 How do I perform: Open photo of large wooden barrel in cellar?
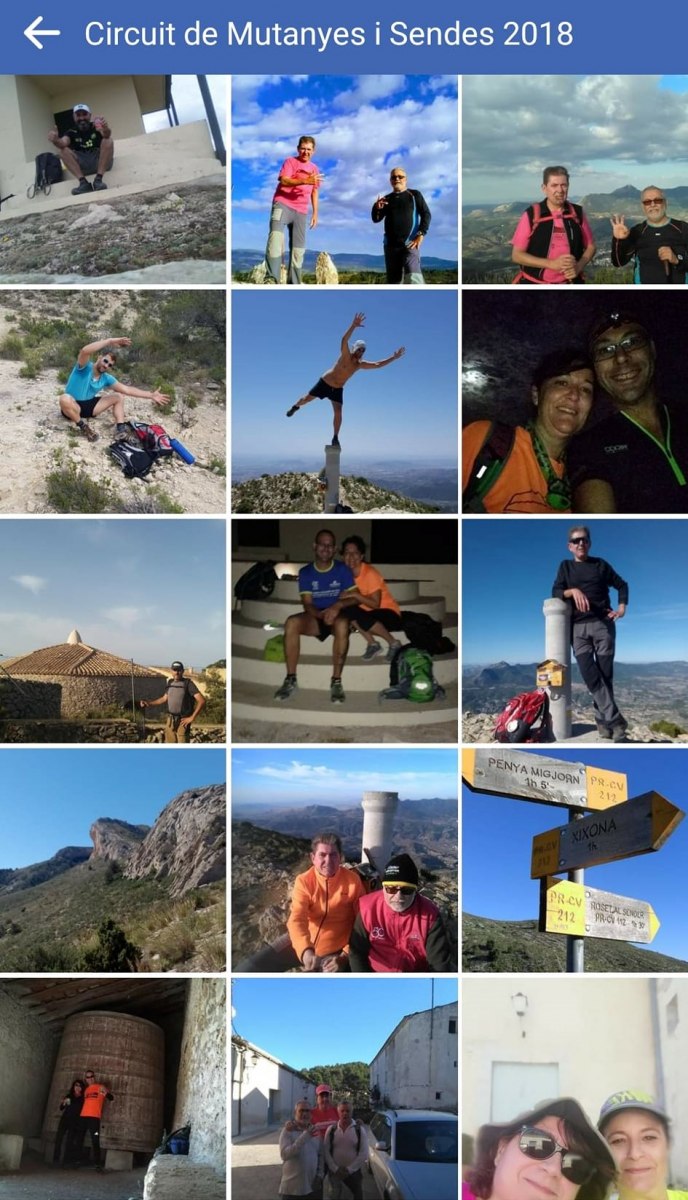(113, 1088)
